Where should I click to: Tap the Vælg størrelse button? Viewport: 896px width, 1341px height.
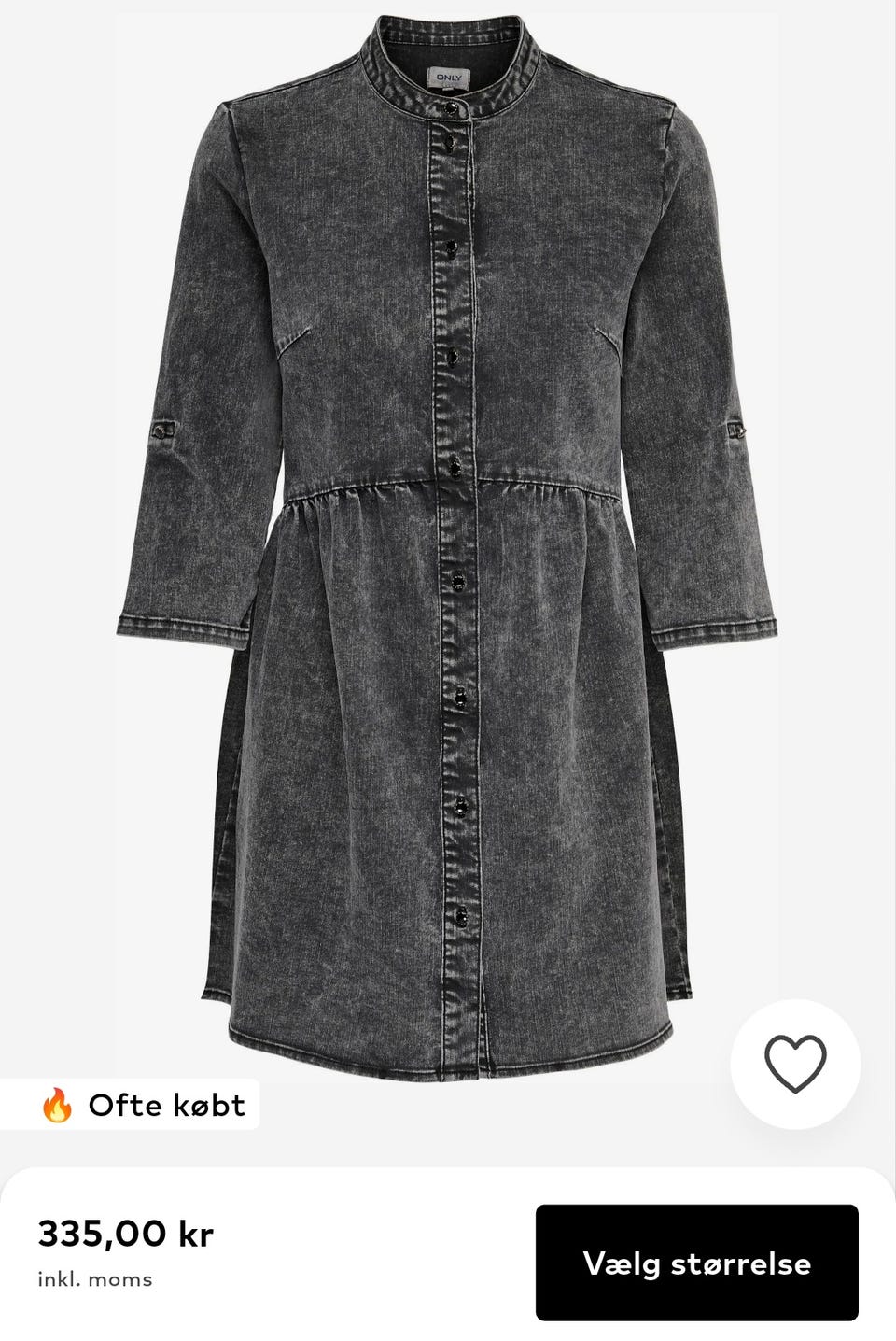[696, 1263]
